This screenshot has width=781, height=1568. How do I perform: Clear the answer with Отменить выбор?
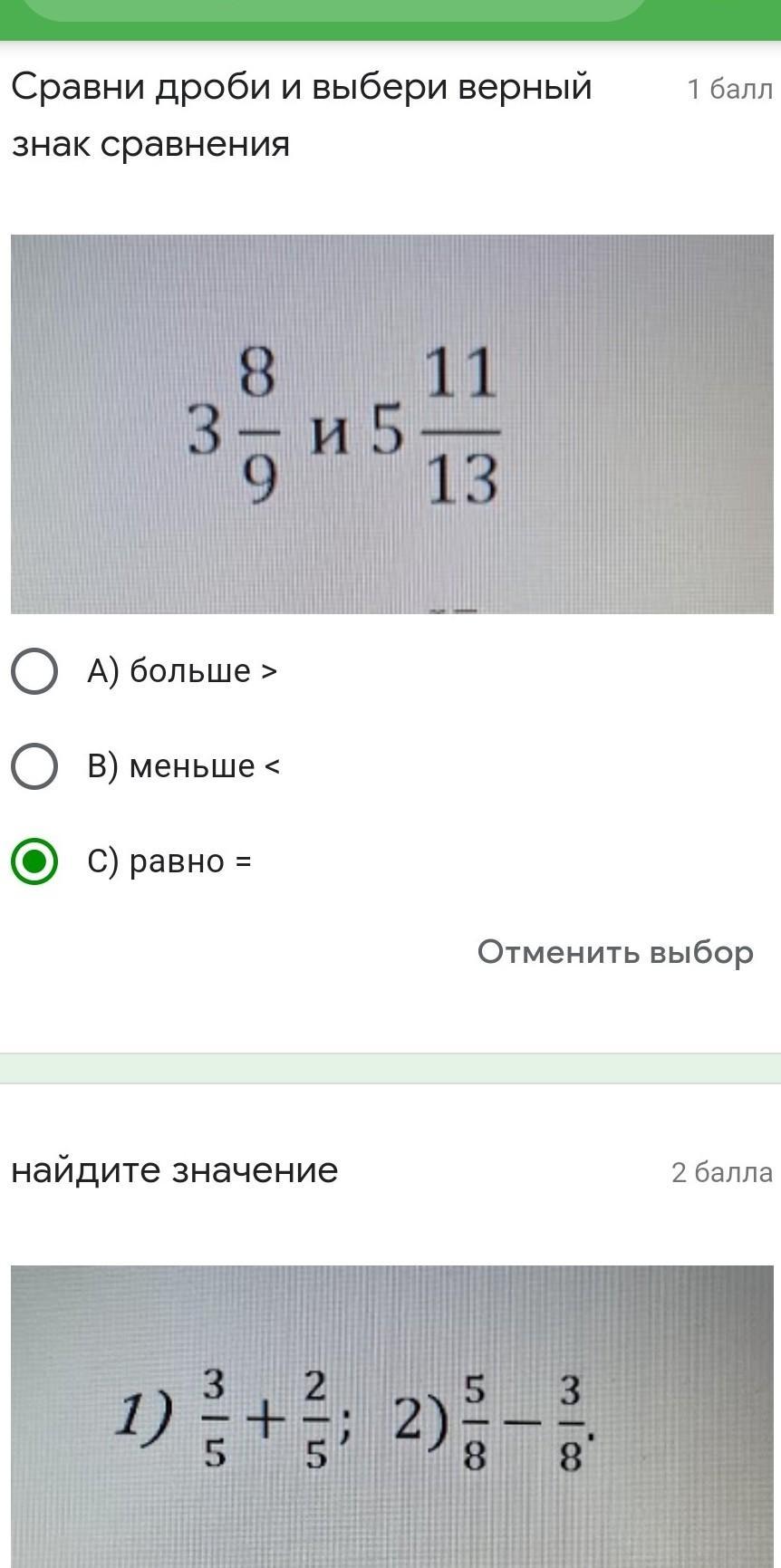[x=615, y=952]
